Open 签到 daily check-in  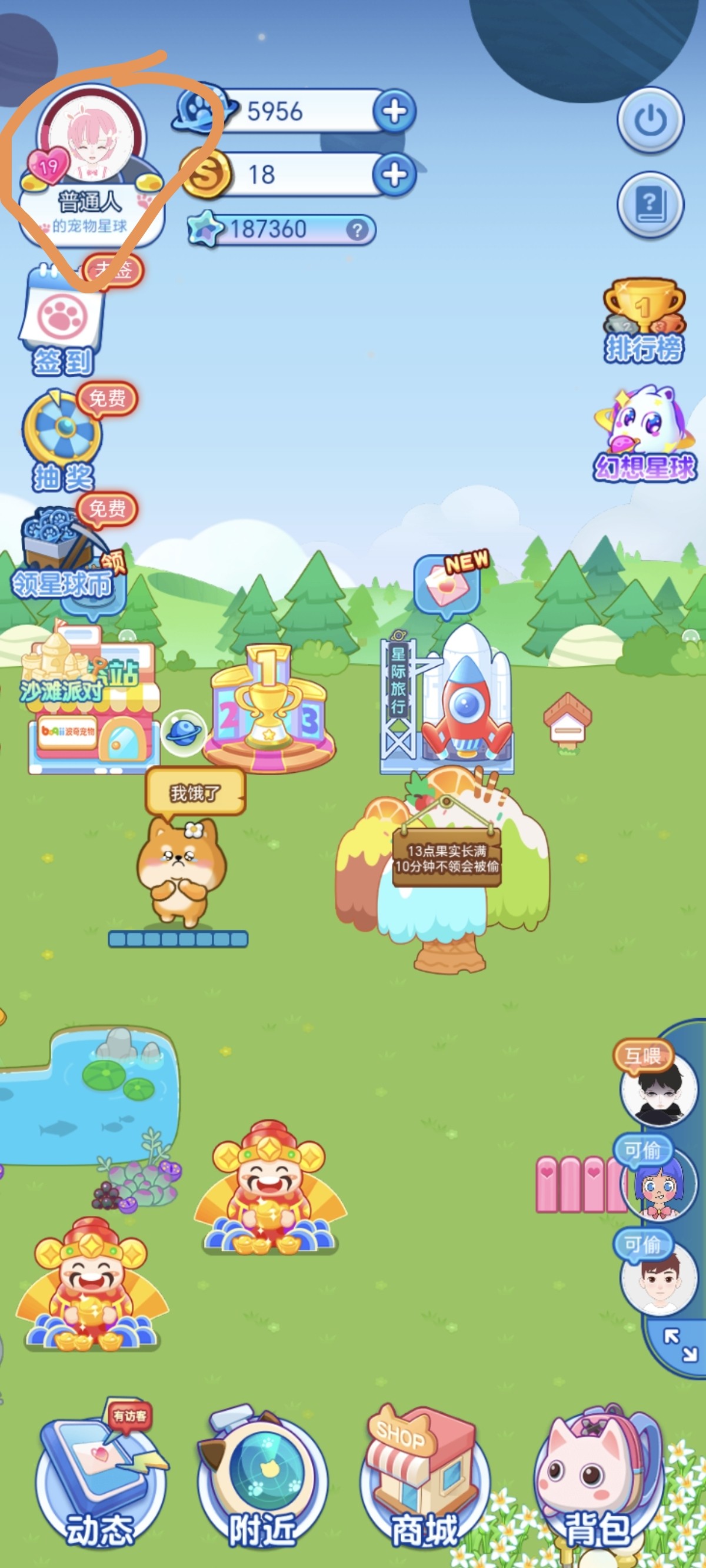63,321
